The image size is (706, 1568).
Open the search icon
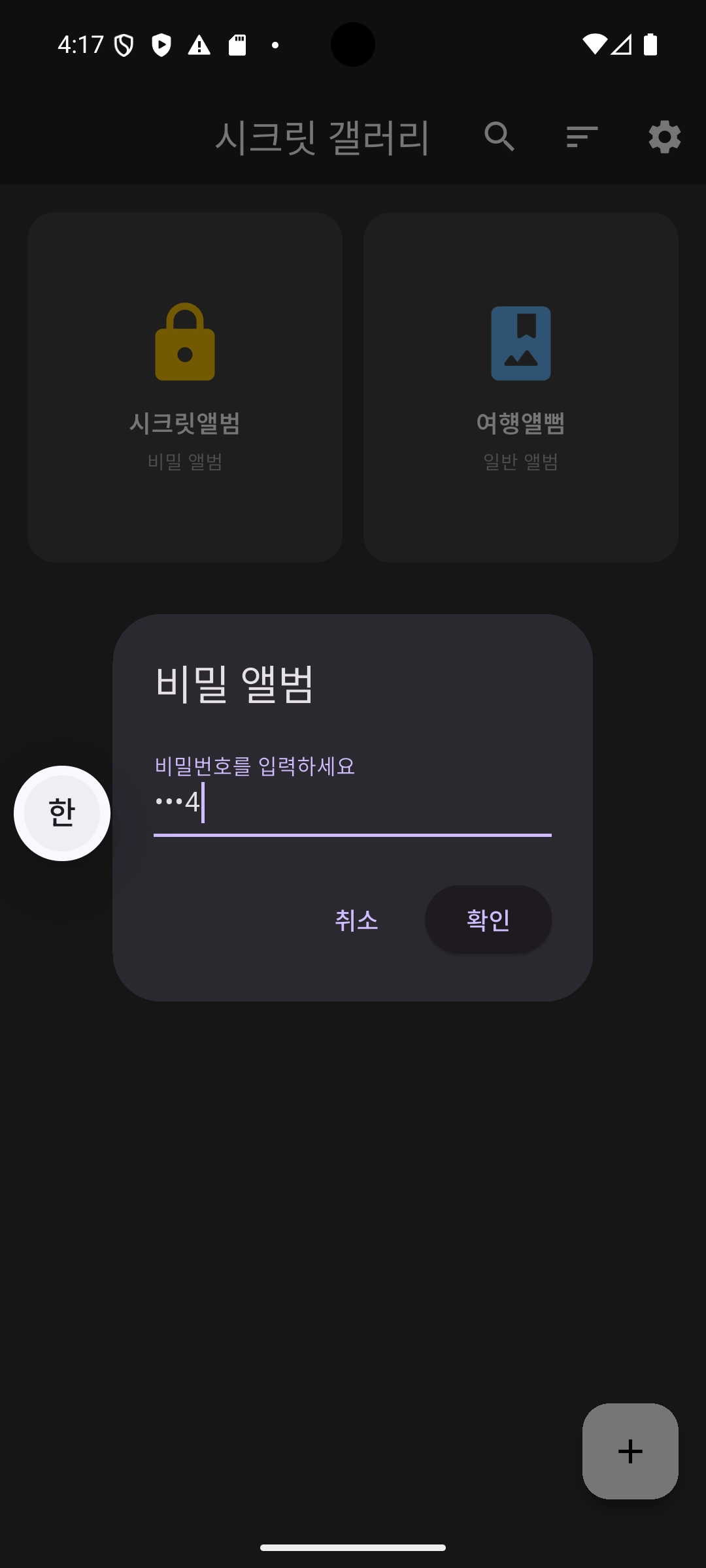tap(499, 137)
